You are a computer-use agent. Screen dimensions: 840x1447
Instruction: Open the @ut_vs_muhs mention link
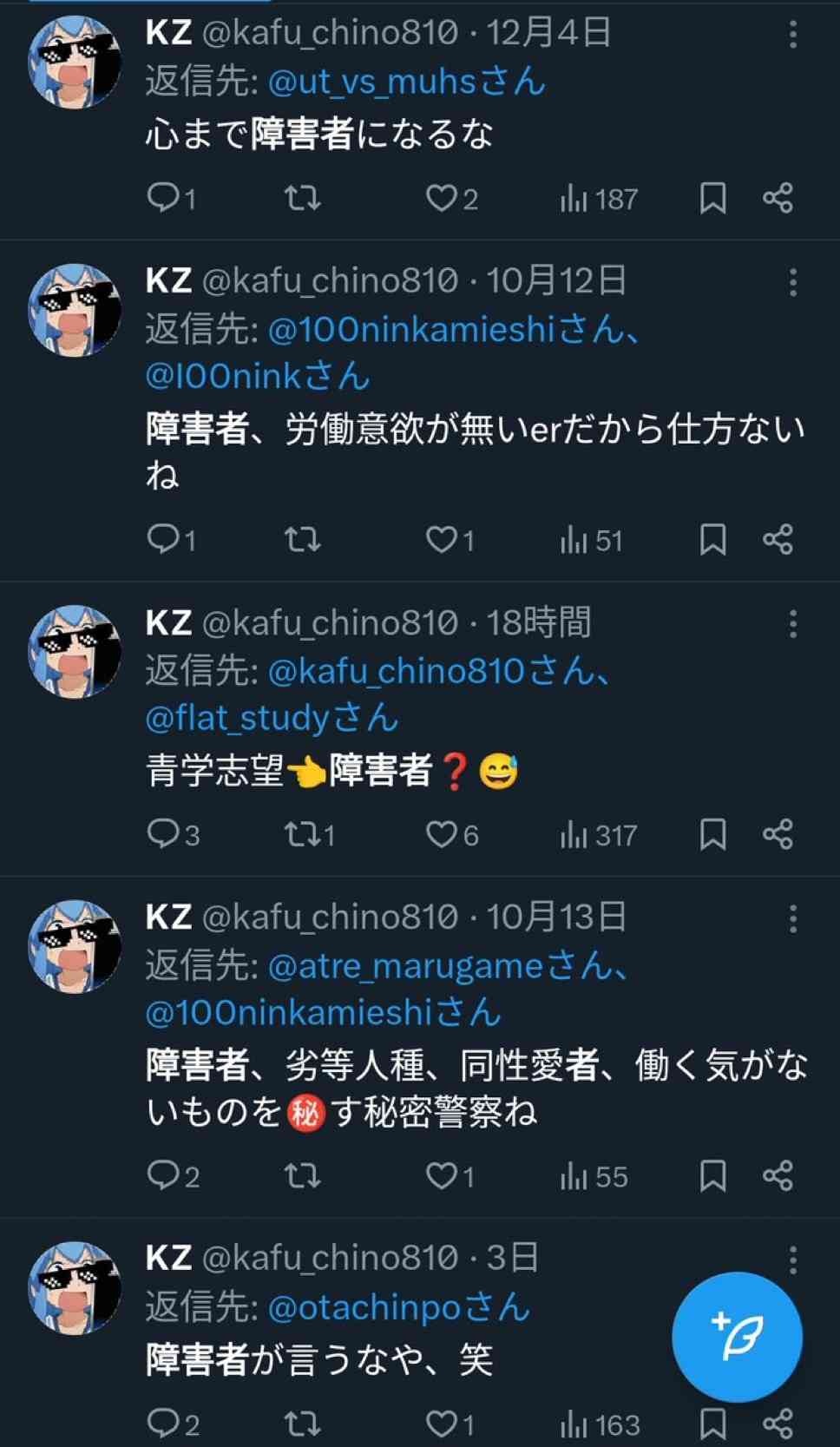point(373,82)
